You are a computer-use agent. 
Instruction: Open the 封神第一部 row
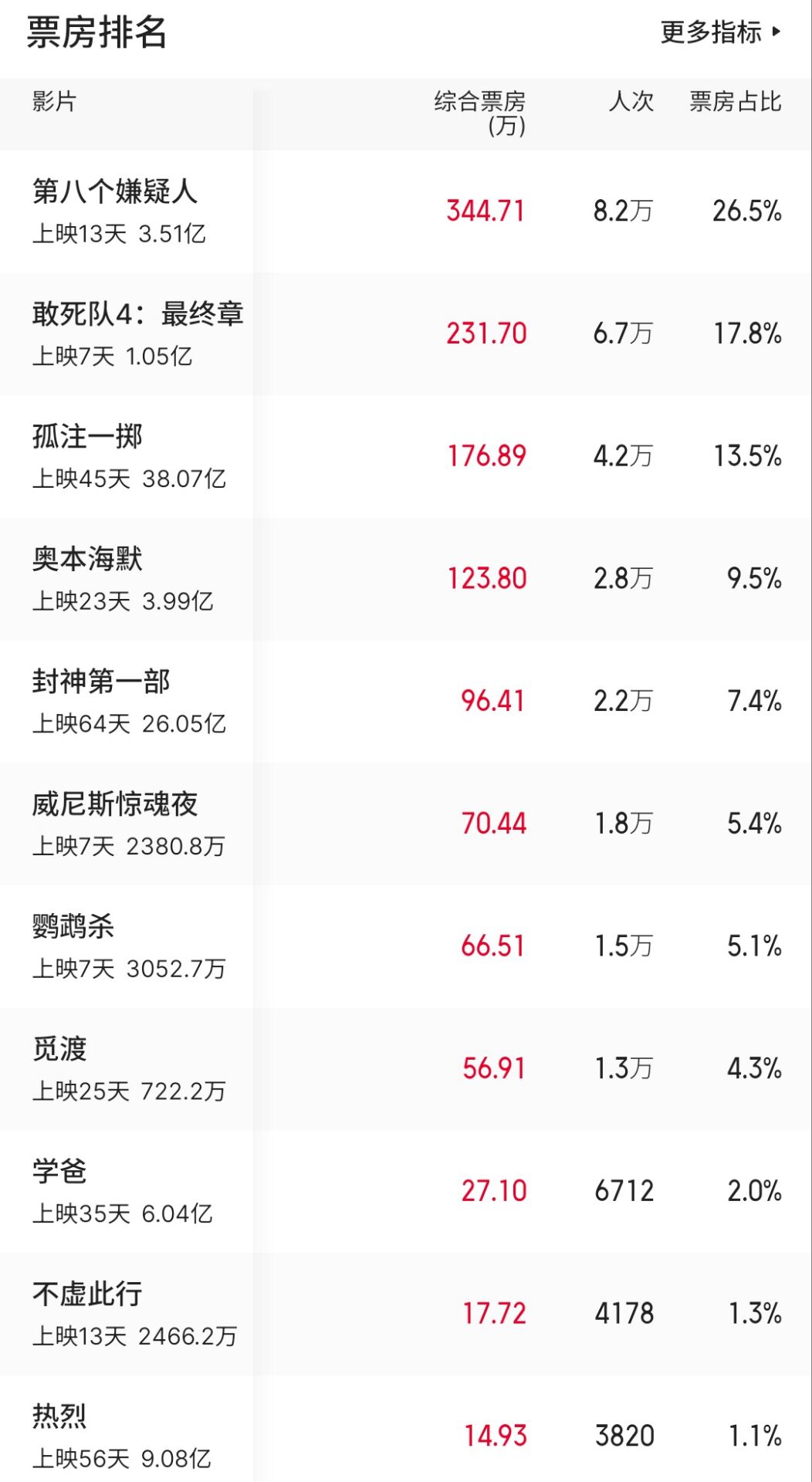point(406,702)
